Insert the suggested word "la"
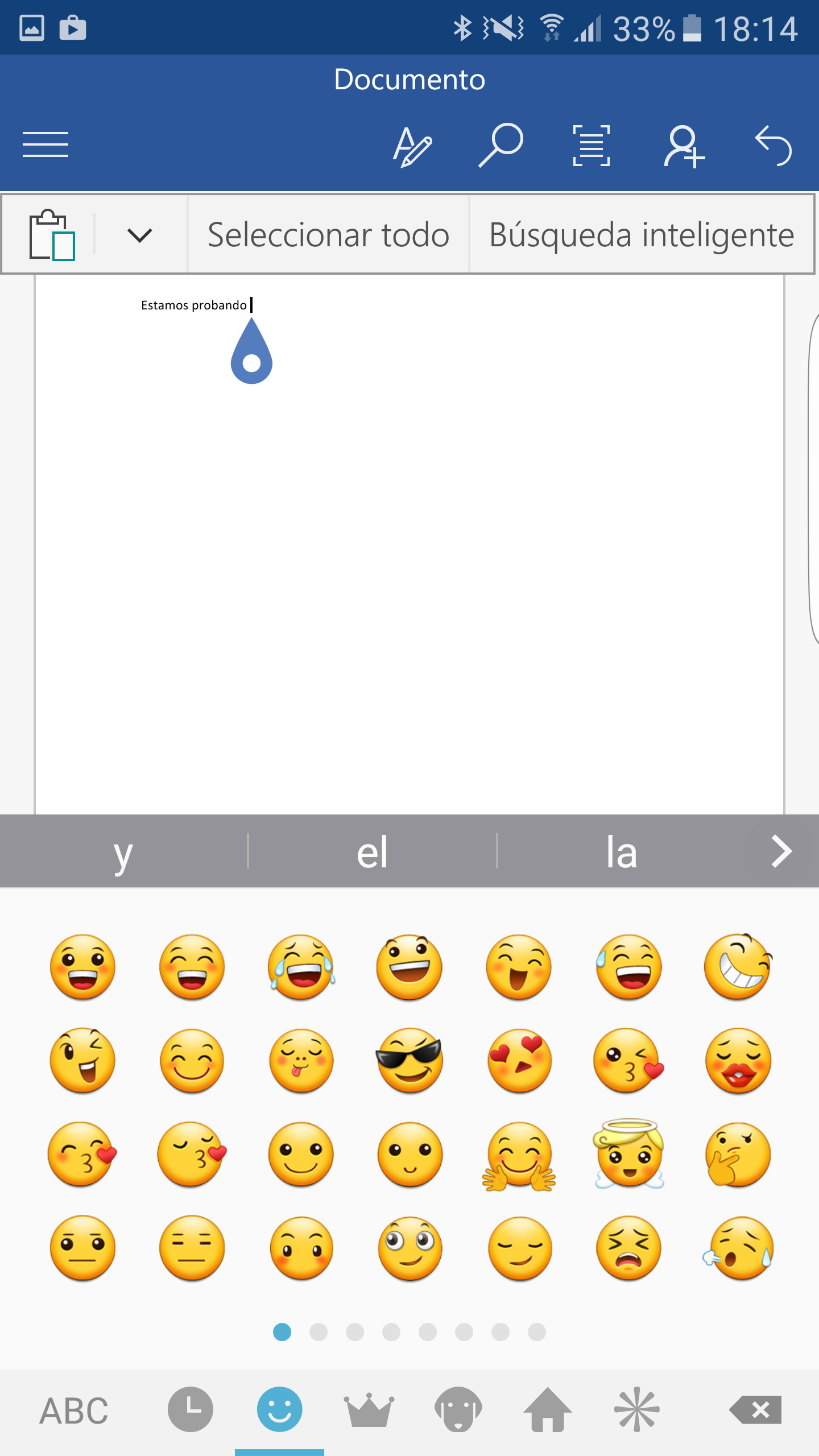This screenshot has height=1456, width=819. click(621, 852)
